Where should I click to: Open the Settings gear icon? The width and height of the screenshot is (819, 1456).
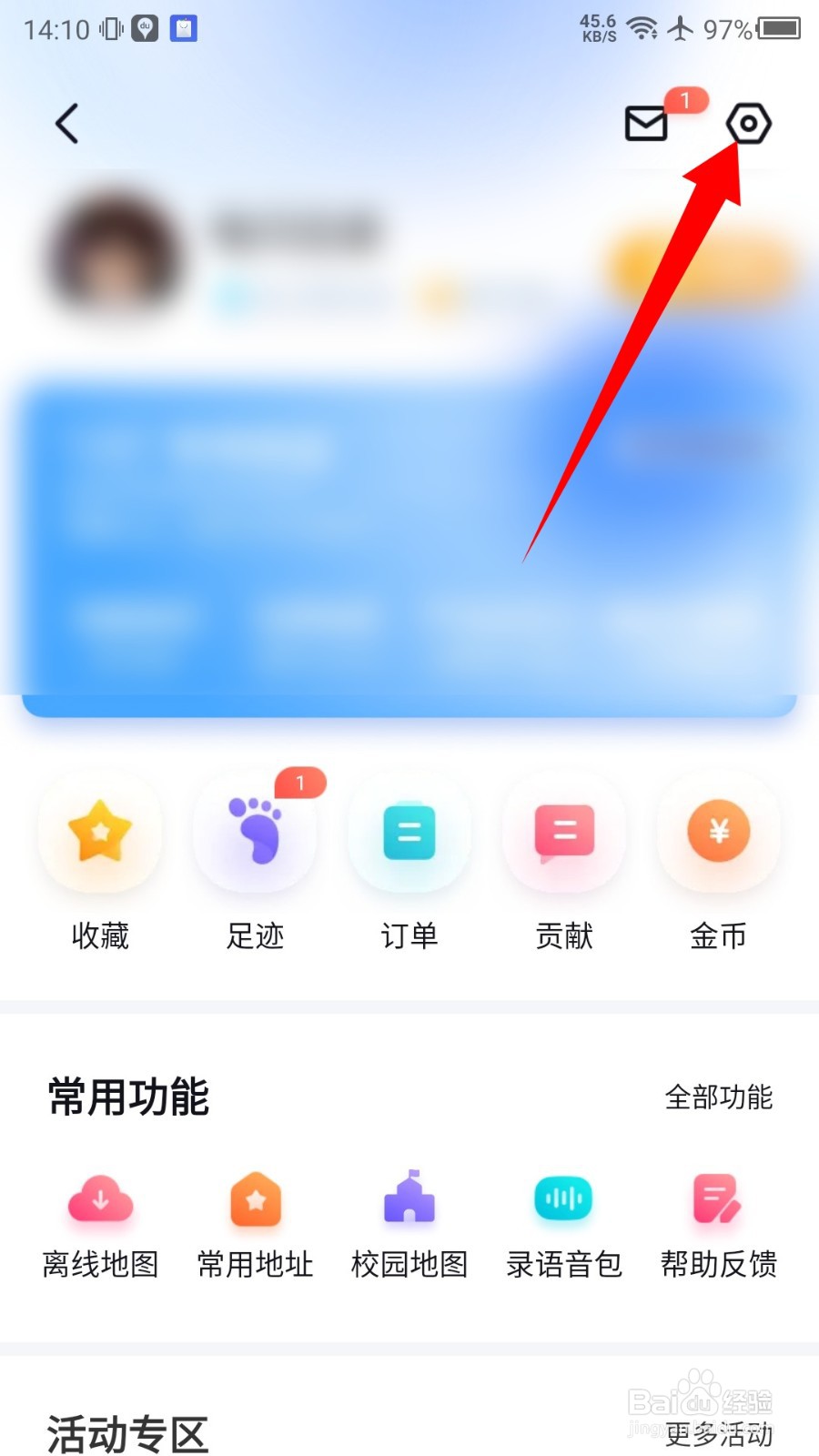pyautogui.click(x=746, y=125)
